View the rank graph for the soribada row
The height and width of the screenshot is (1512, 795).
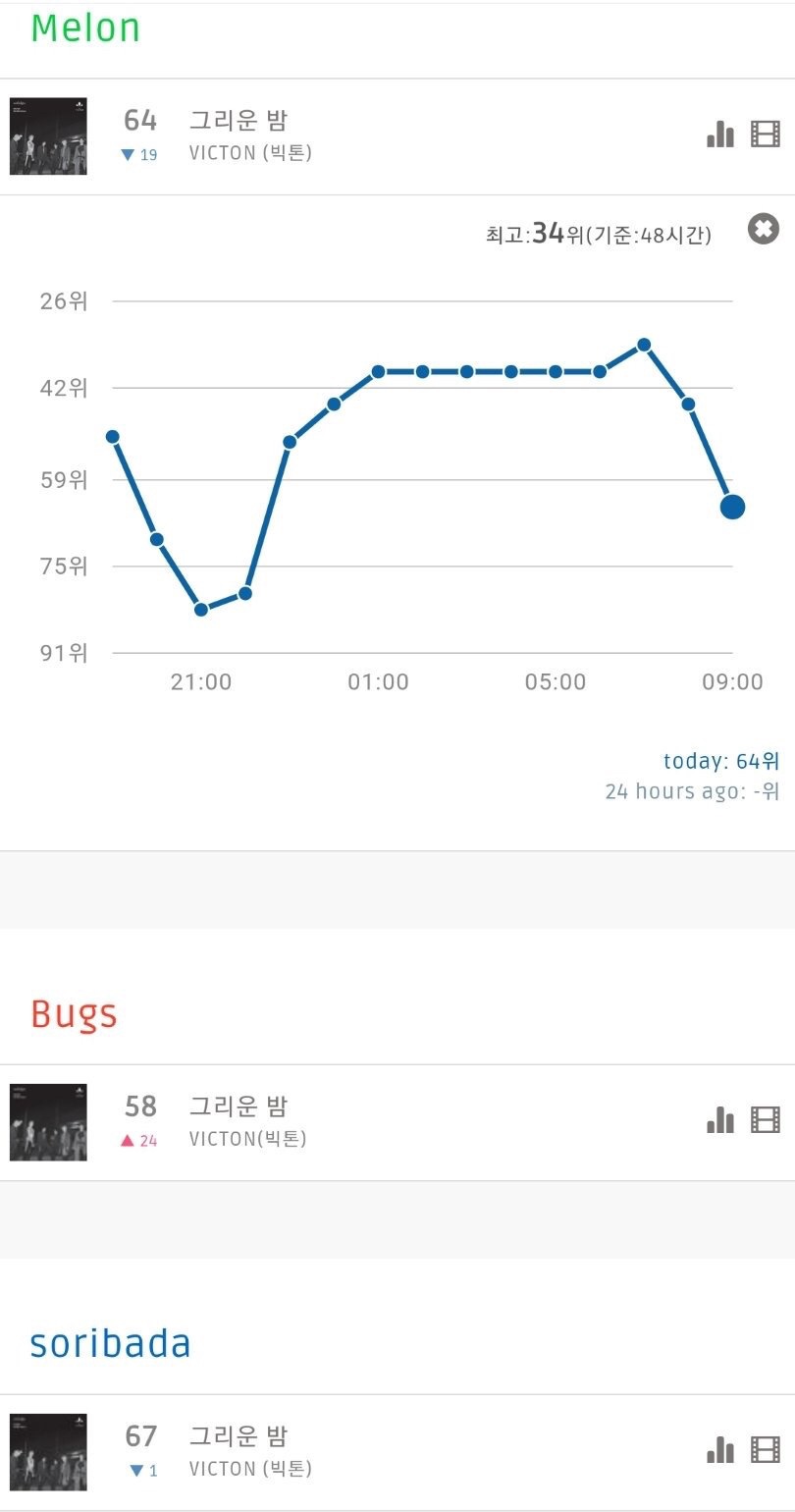point(720,1450)
